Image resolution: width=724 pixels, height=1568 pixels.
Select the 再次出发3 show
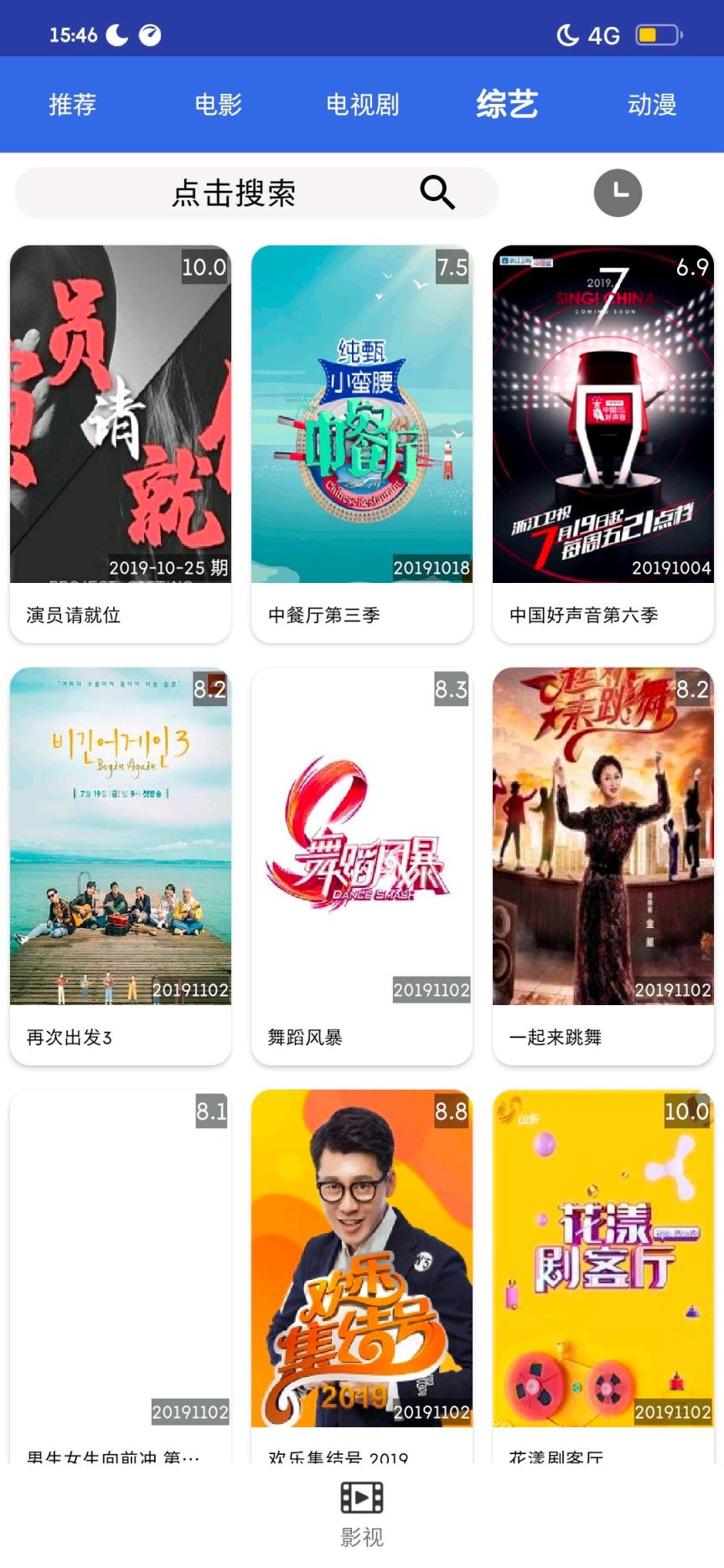pyautogui.click(x=120, y=838)
